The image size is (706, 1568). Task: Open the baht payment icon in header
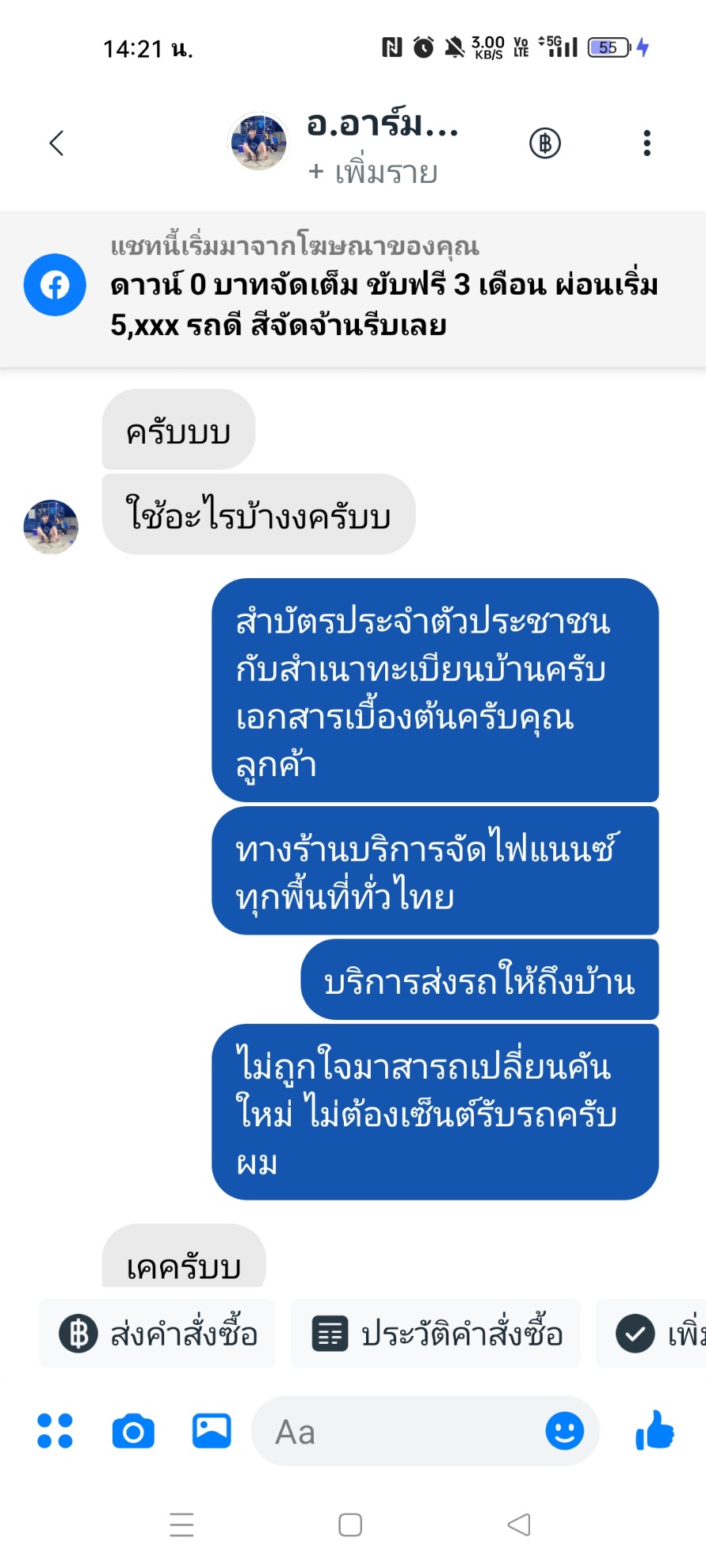pos(544,143)
